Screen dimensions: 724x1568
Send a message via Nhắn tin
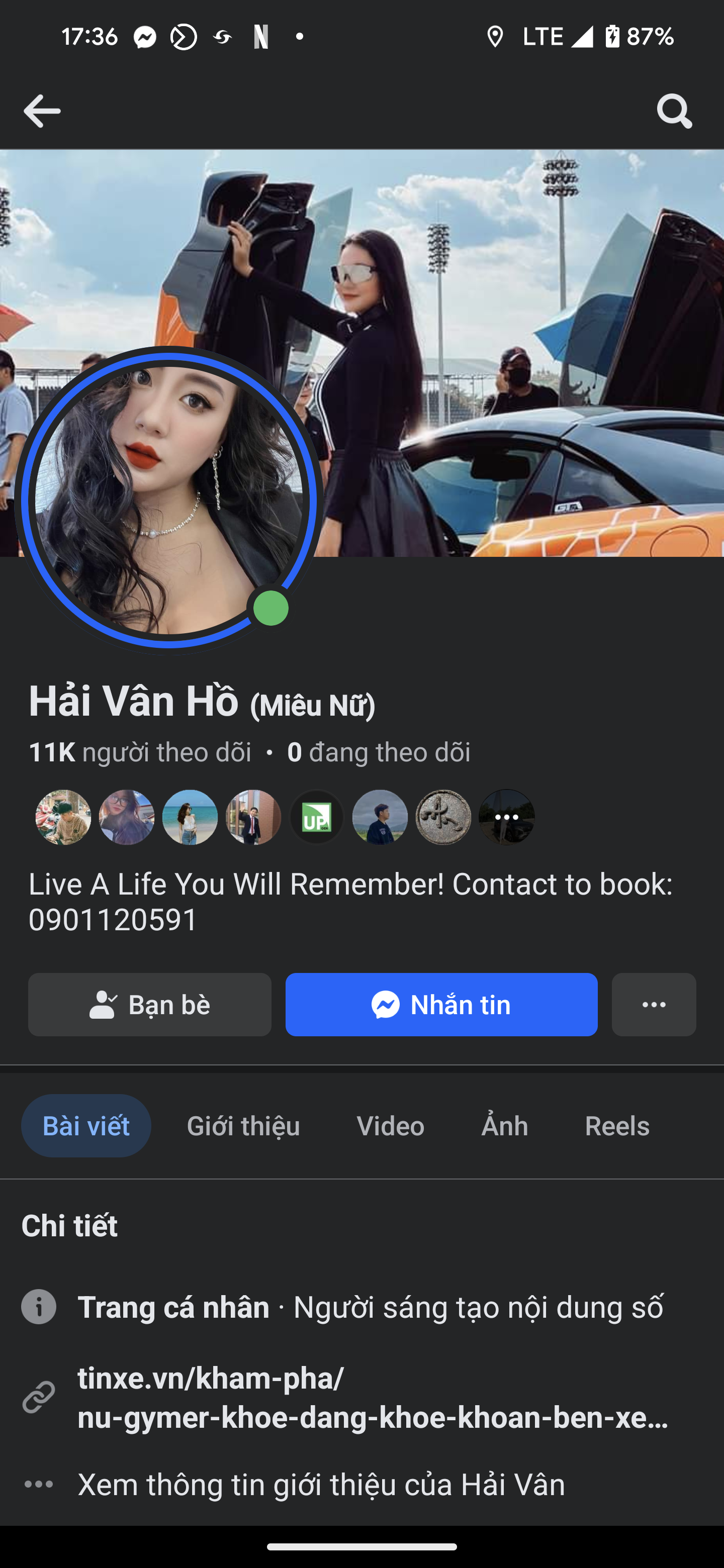click(441, 1004)
